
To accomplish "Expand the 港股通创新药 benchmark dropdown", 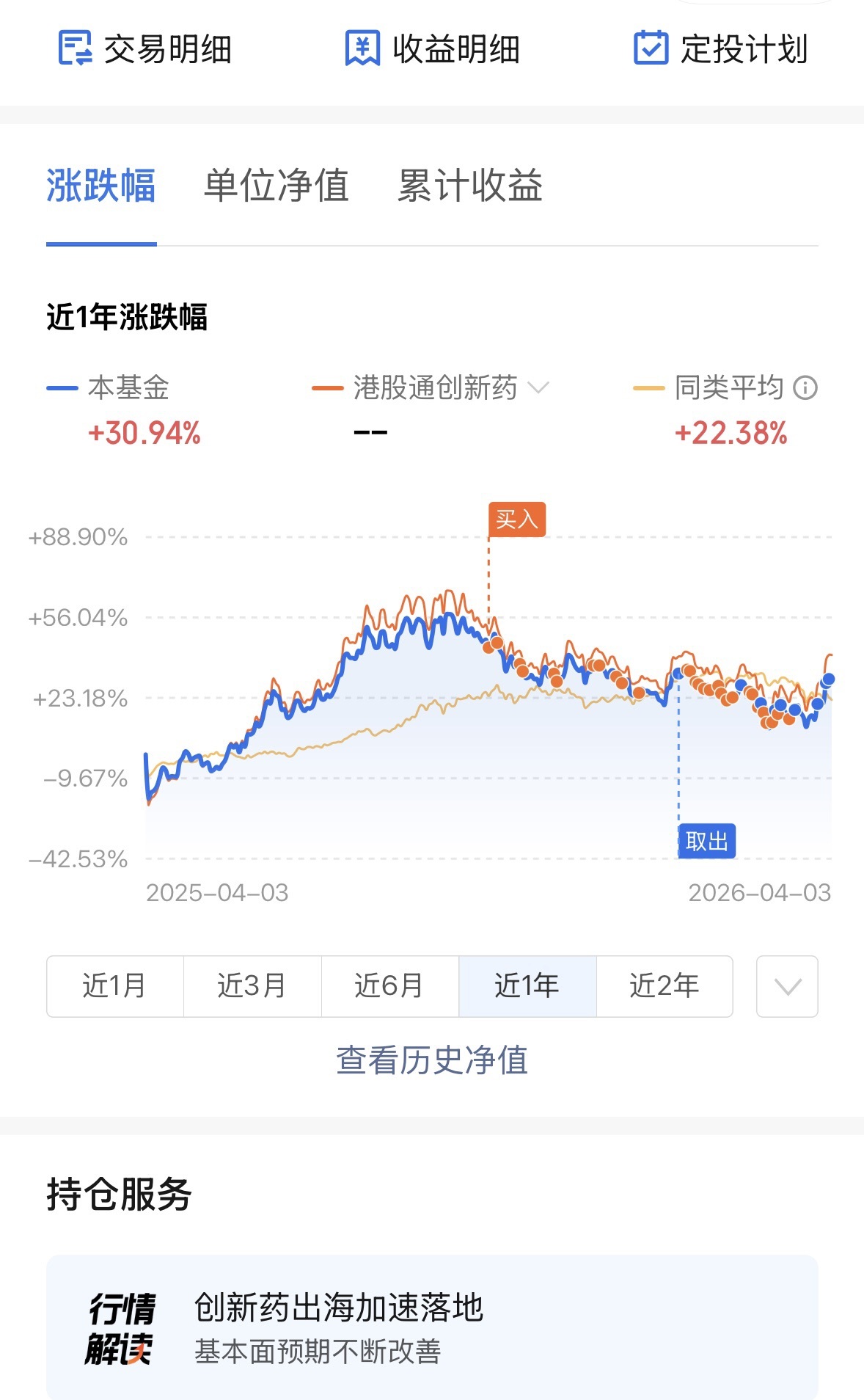I will (538, 387).
